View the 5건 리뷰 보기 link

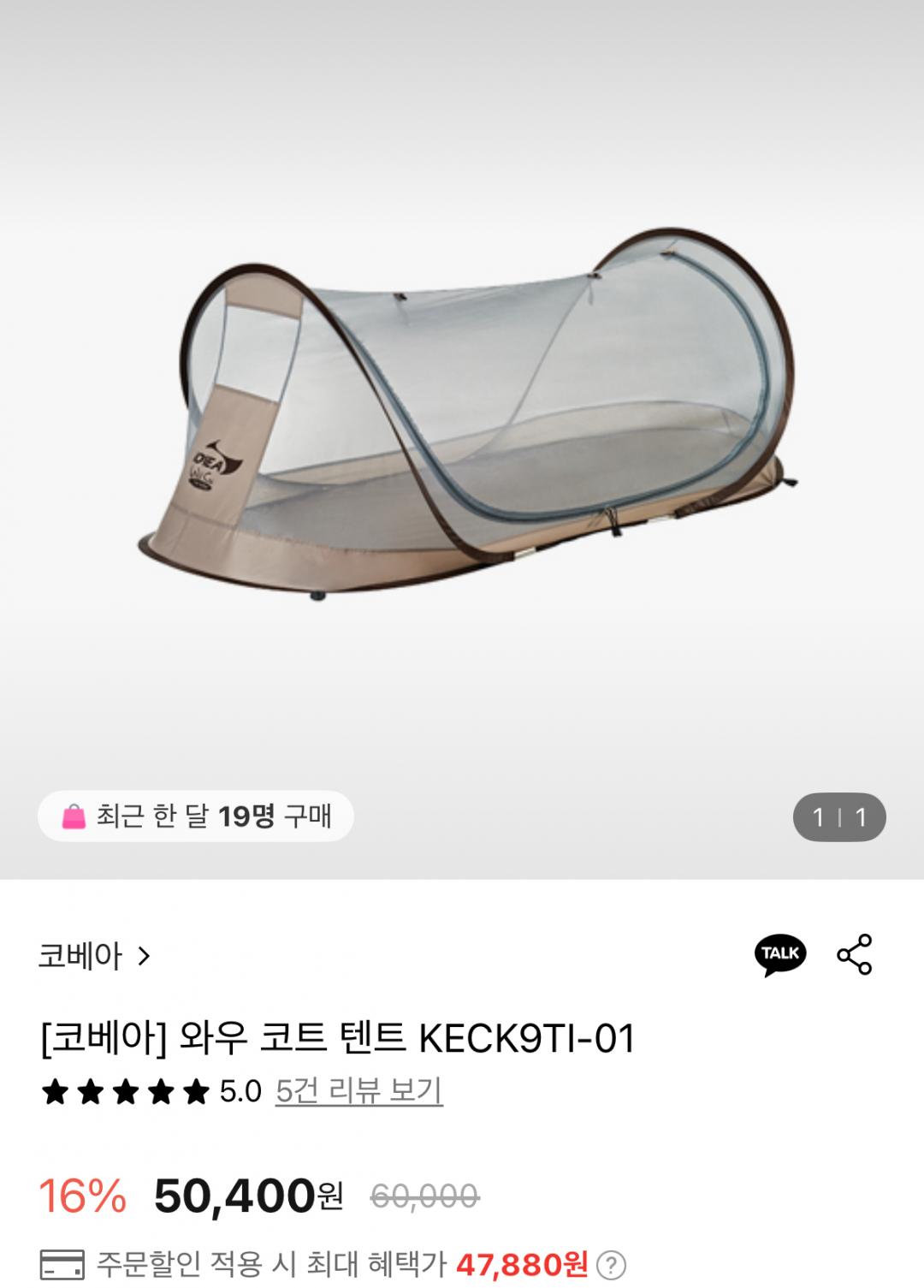point(358,1091)
